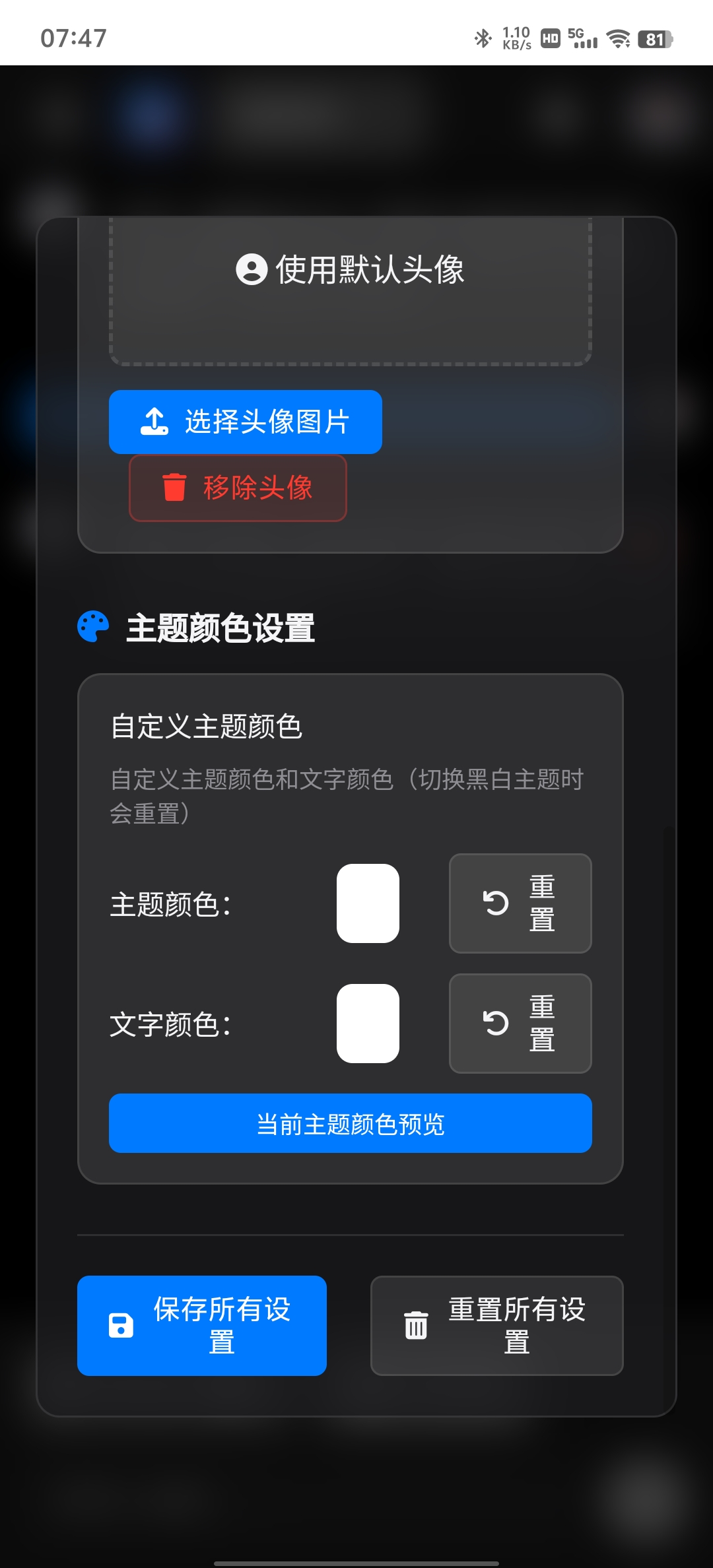This screenshot has width=713, height=1568.
Task: Click 移除头像 to remove the avatar
Action: point(238,488)
